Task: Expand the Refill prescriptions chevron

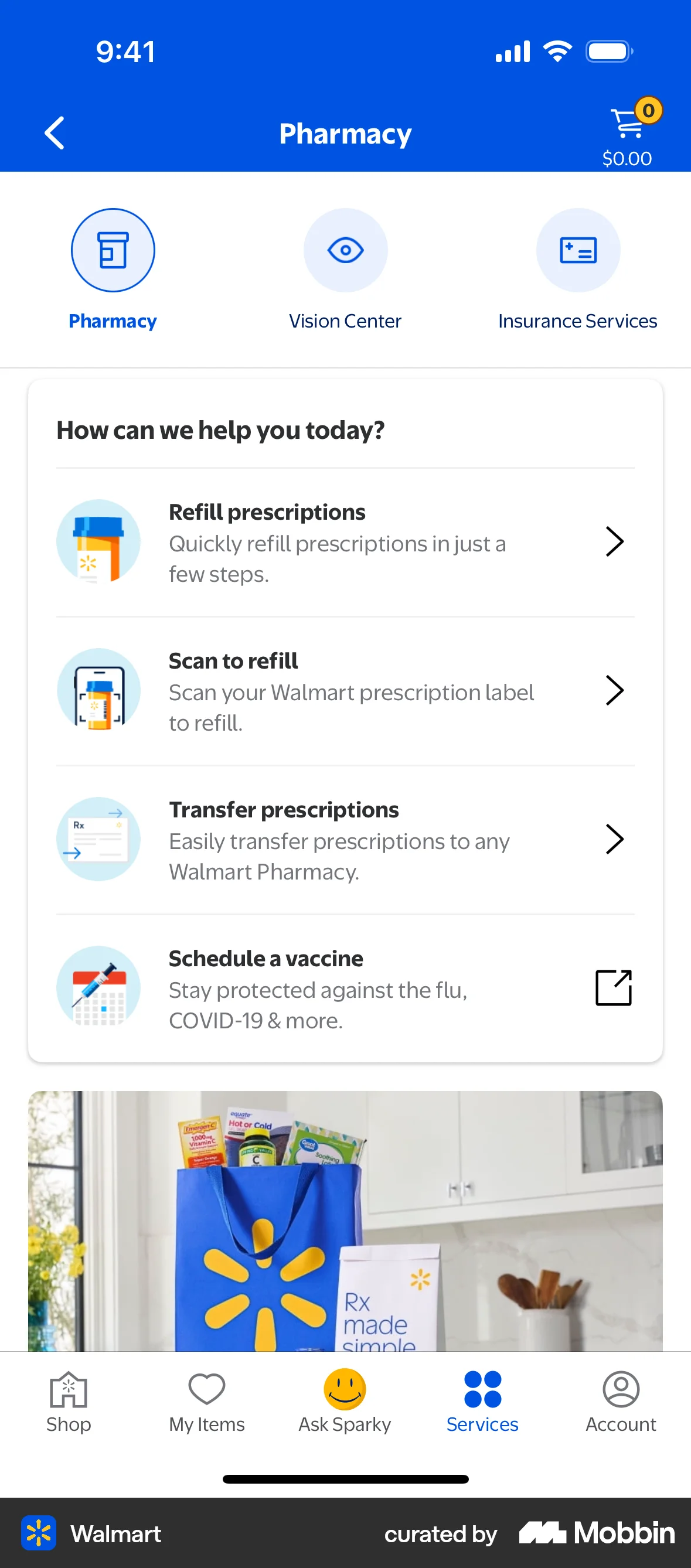Action: coord(614,541)
